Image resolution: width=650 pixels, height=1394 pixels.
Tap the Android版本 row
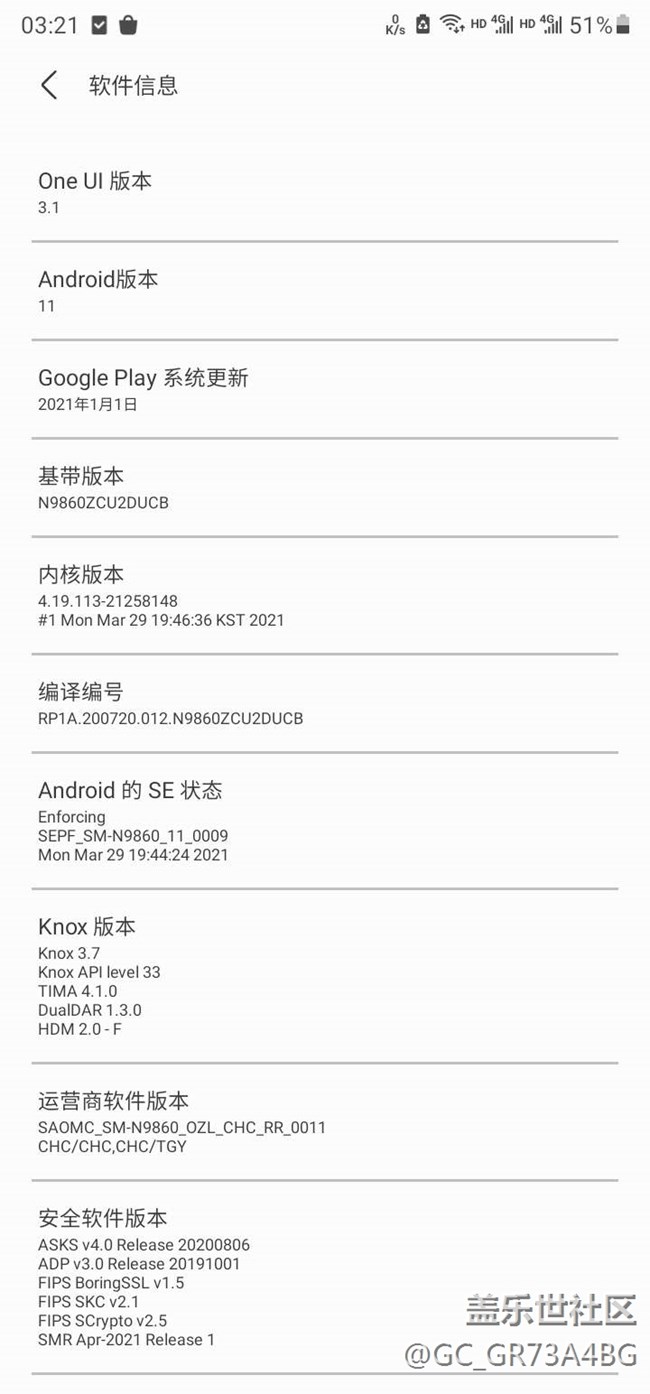point(324,290)
